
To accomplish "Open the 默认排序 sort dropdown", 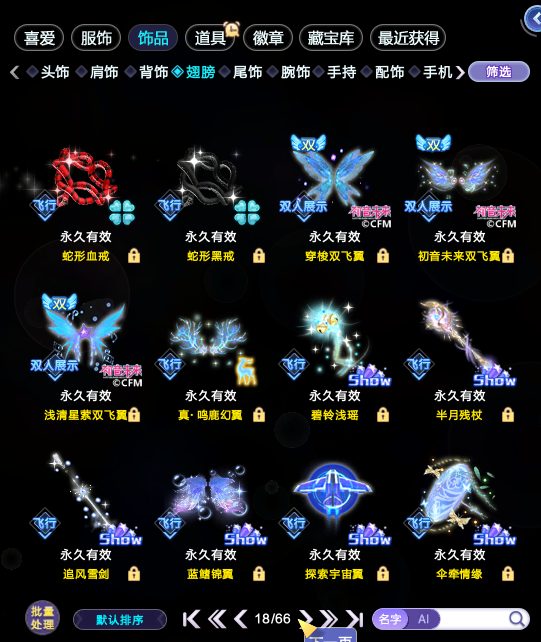I will [120, 619].
